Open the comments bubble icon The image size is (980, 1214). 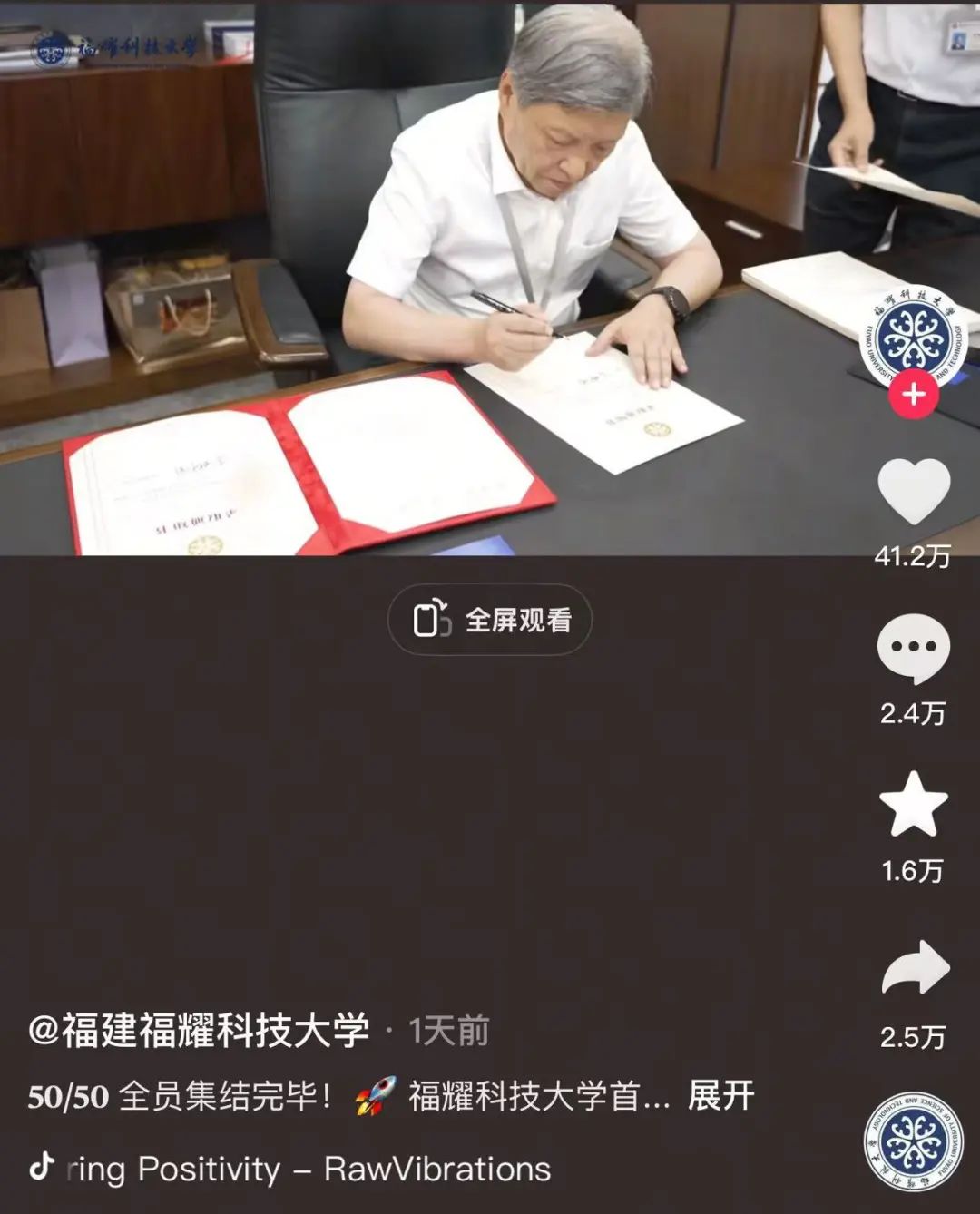coord(914,648)
